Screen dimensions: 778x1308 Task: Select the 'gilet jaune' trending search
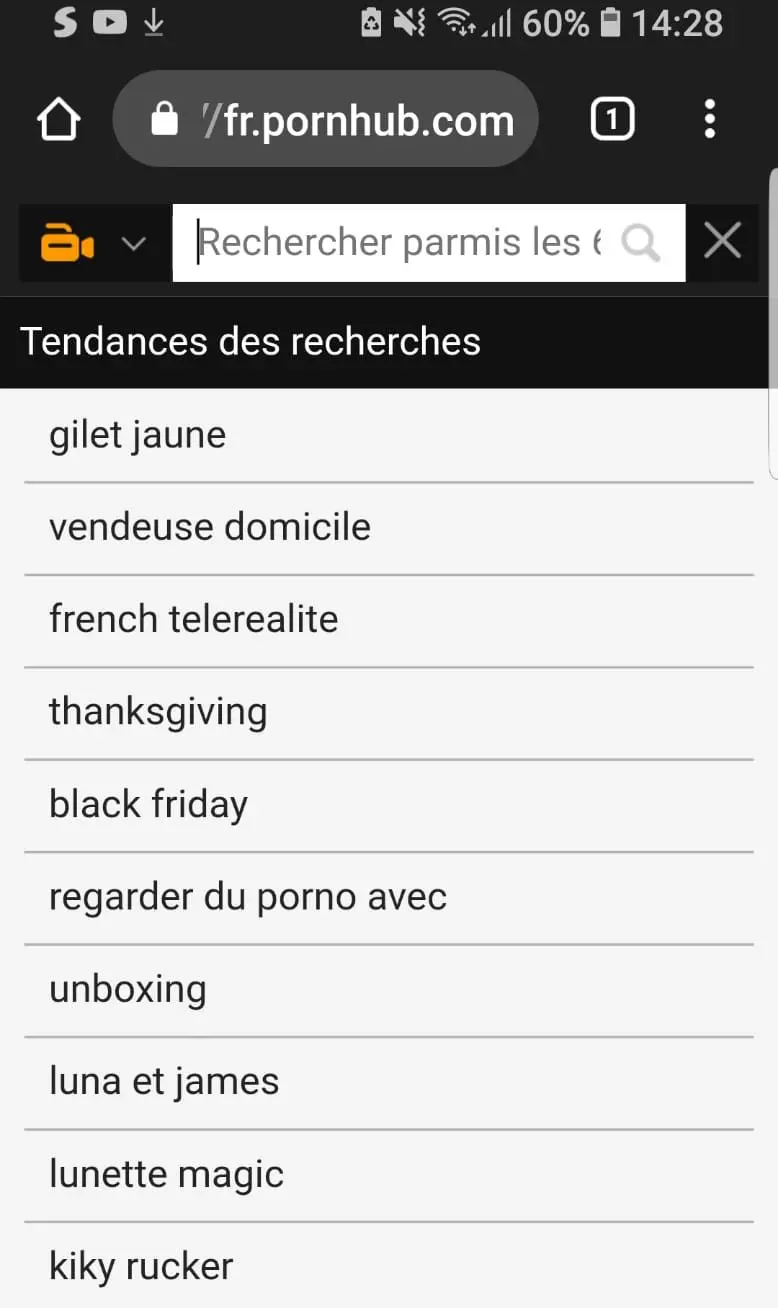pyautogui.click(x=389, y=436)
